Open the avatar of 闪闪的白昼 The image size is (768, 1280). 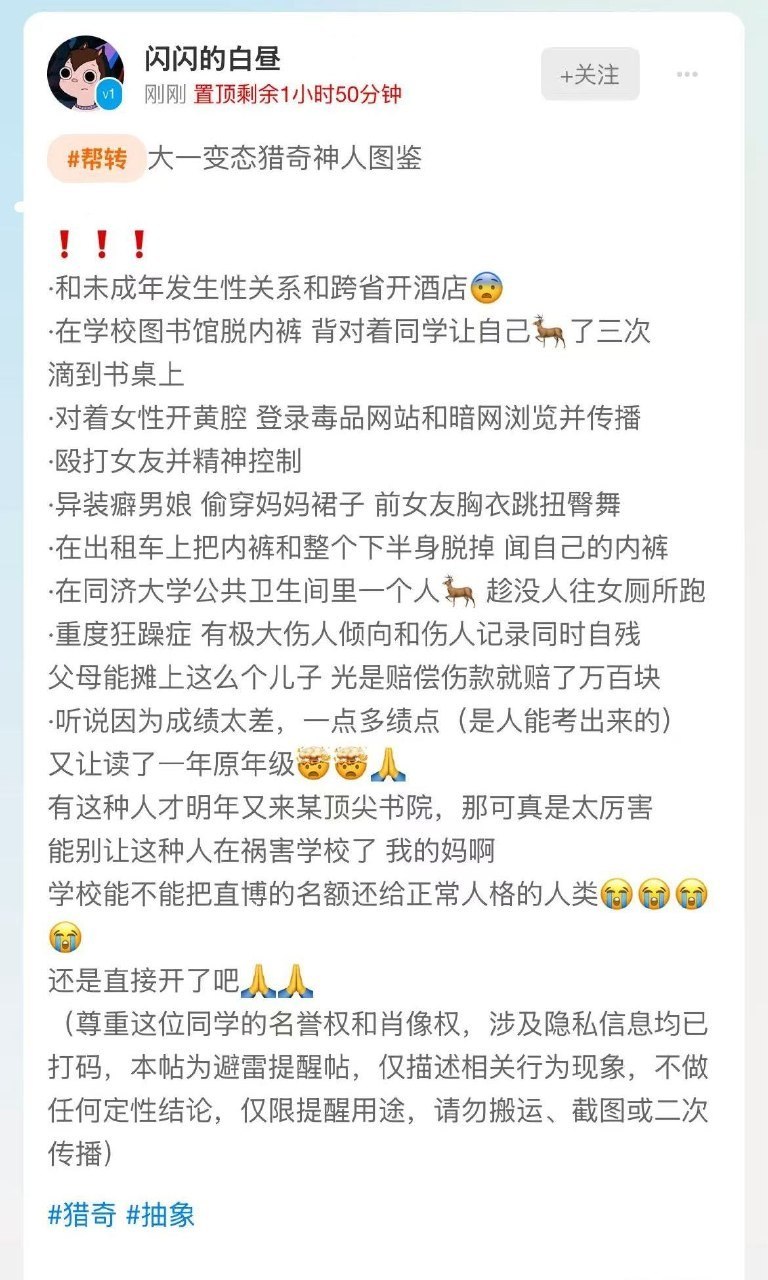coord(85,74)
